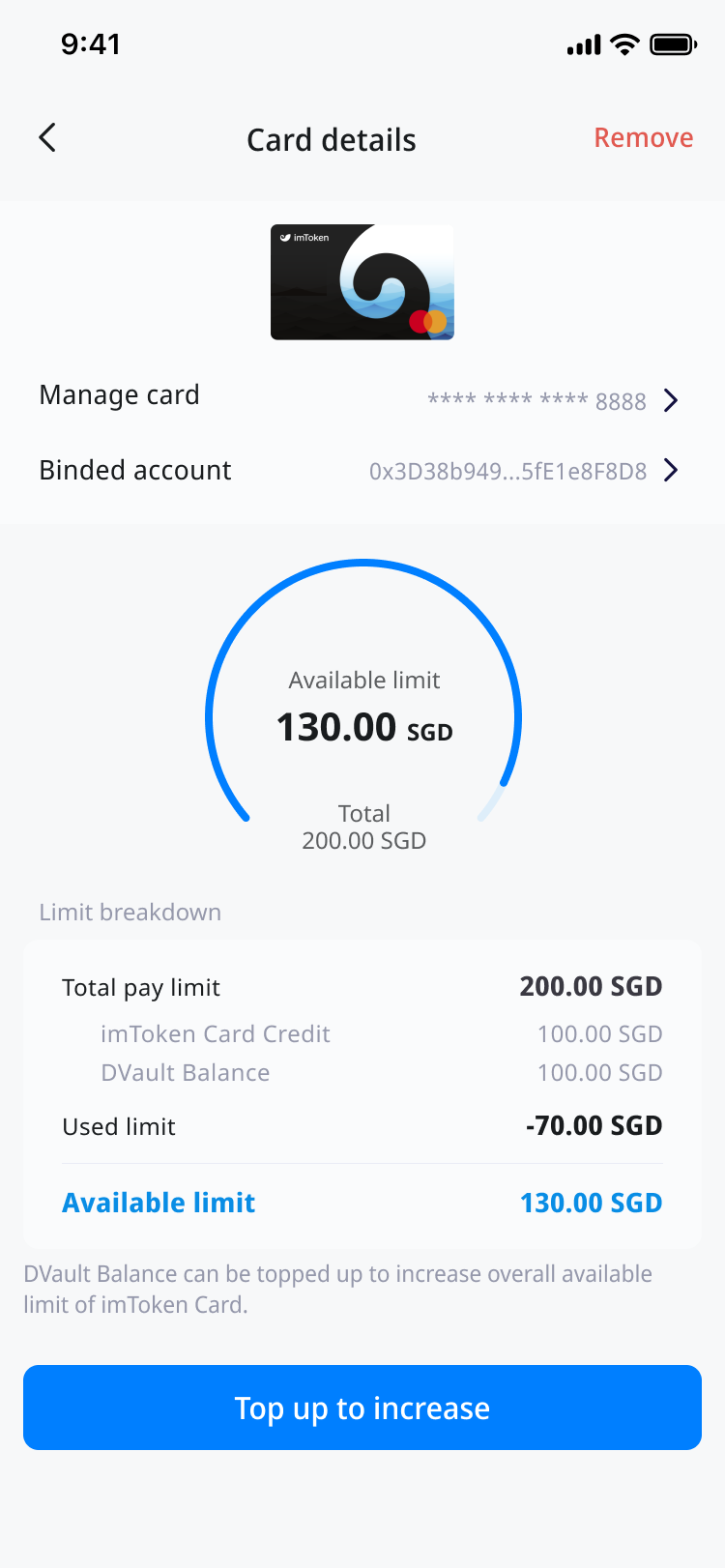Tap the blue Available limit label

(x=158, y=1202)
